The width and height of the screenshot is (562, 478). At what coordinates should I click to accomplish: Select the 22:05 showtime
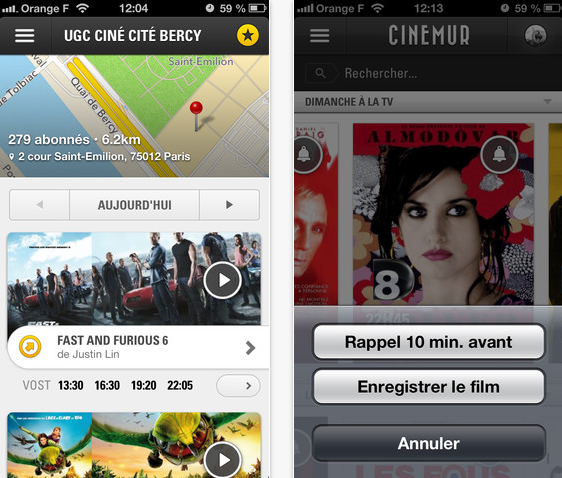pyautogui.click(x=180, y=386)
